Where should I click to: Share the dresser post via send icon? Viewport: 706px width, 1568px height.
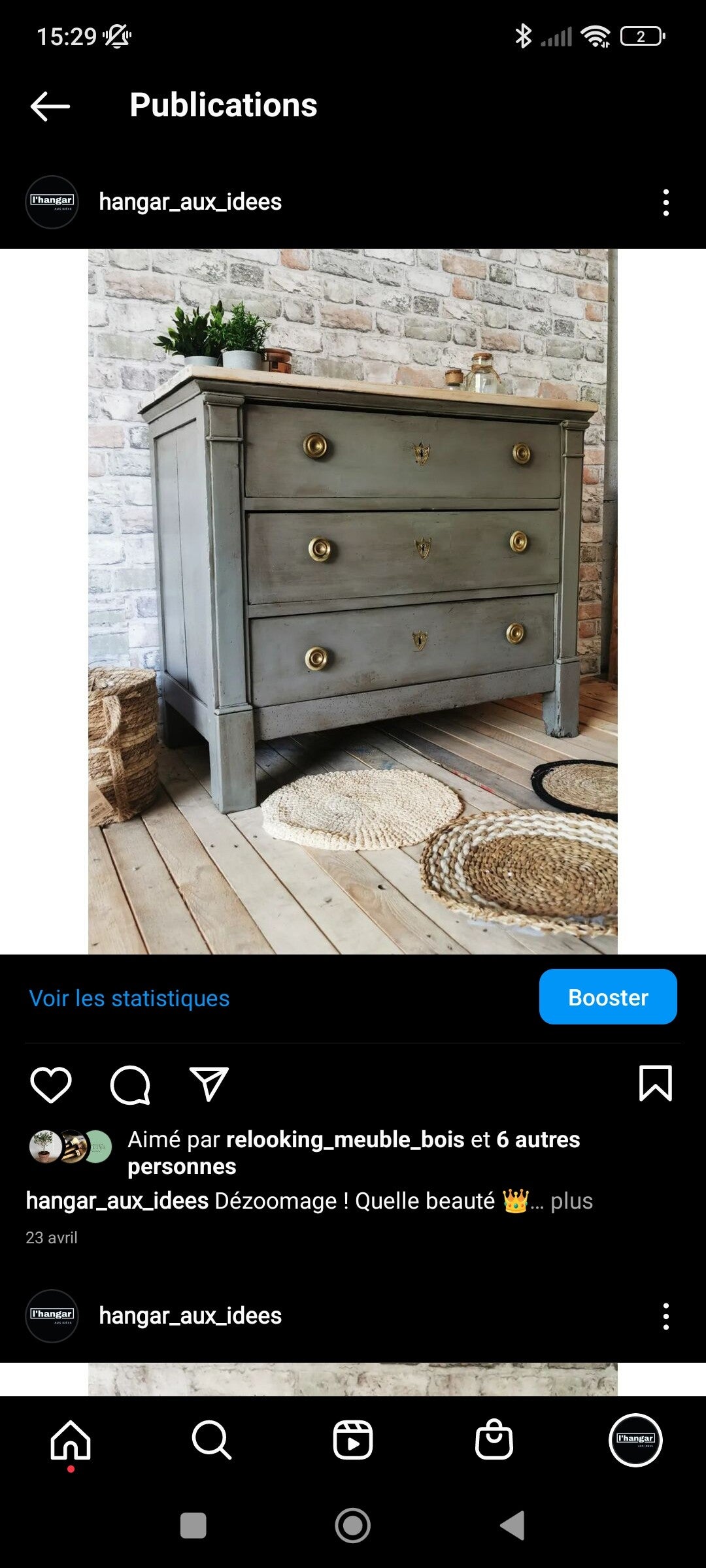(209, 1085)
